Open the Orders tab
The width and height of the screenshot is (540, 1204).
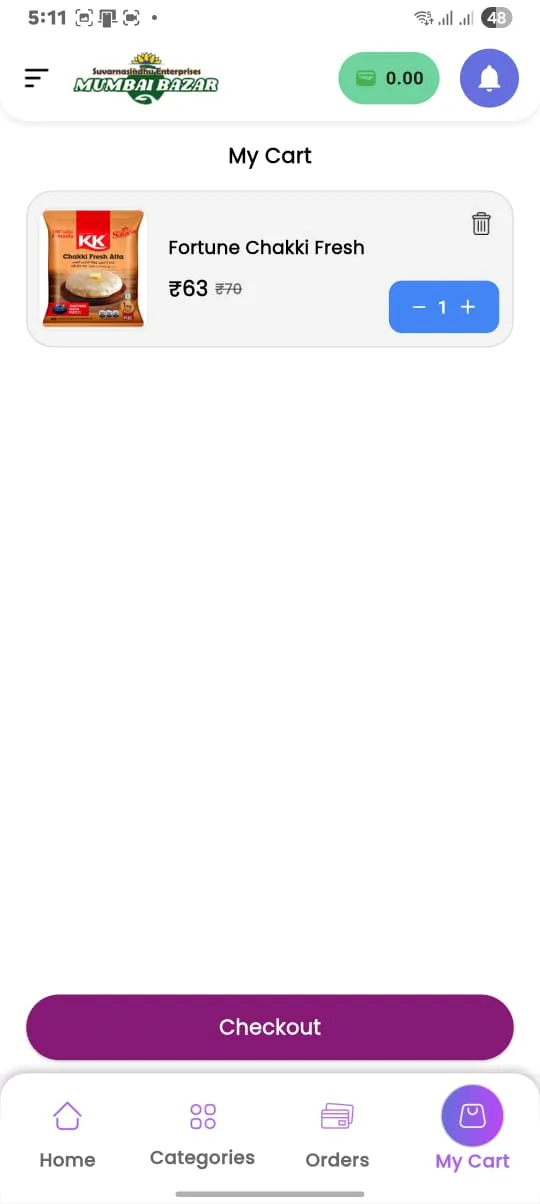337,1135
